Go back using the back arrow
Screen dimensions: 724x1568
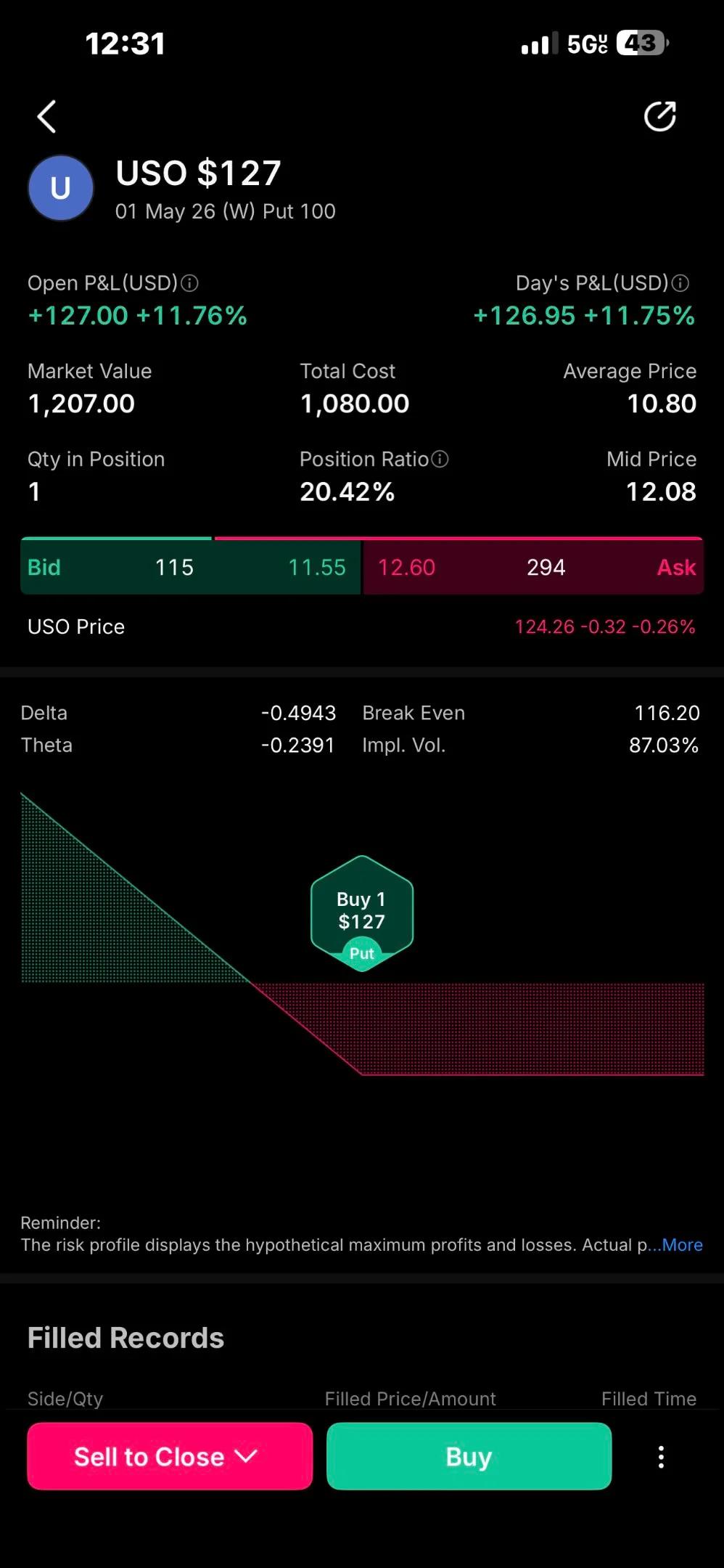(x=46, y=116)
